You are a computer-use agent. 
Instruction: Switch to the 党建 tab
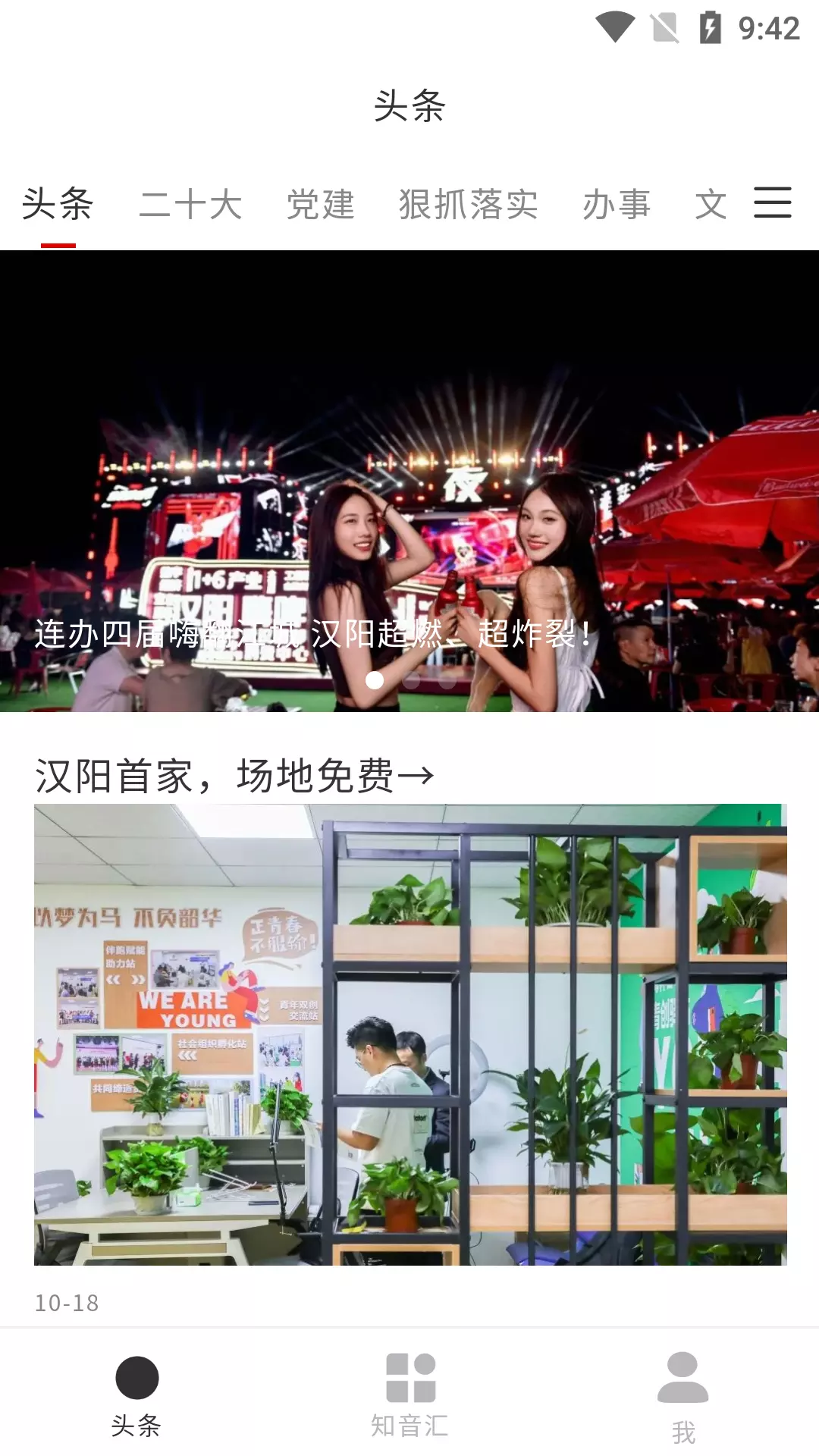point(320,205)
